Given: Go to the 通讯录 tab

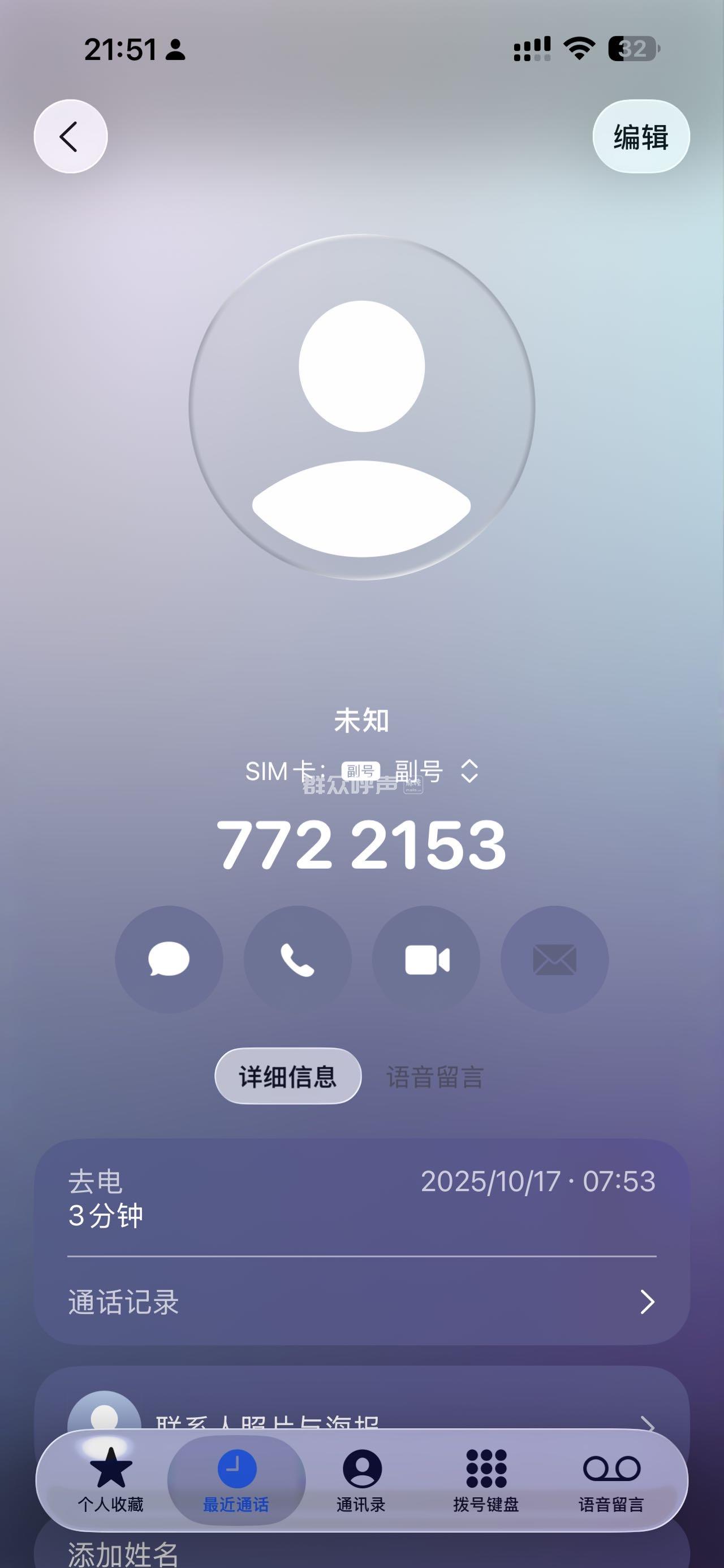Looking at the screenshot, I should pos(361,1479).
